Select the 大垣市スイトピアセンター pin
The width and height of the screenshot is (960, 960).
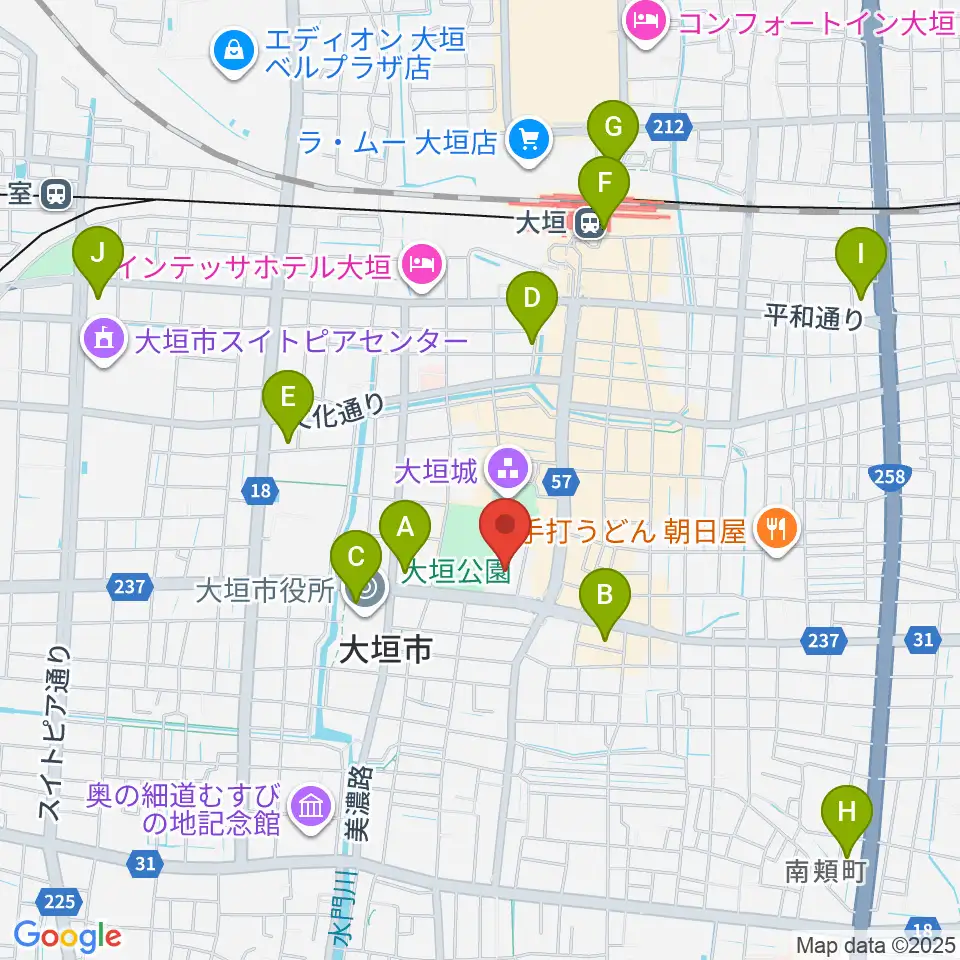[104, 340]
